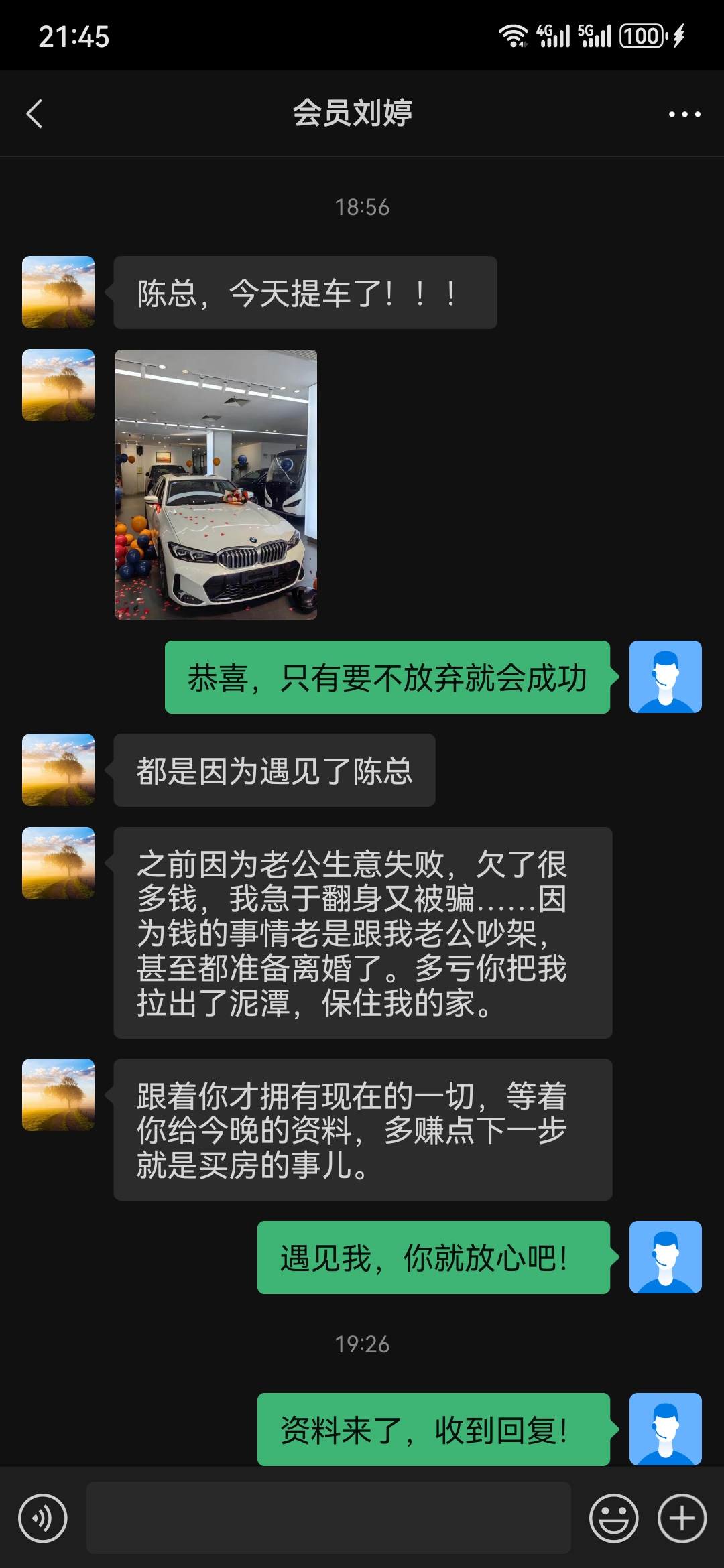Viewport: 724px width, 1568px height.
Task: Open the plus attachment menu
Action: click(x=682, y=1518)
